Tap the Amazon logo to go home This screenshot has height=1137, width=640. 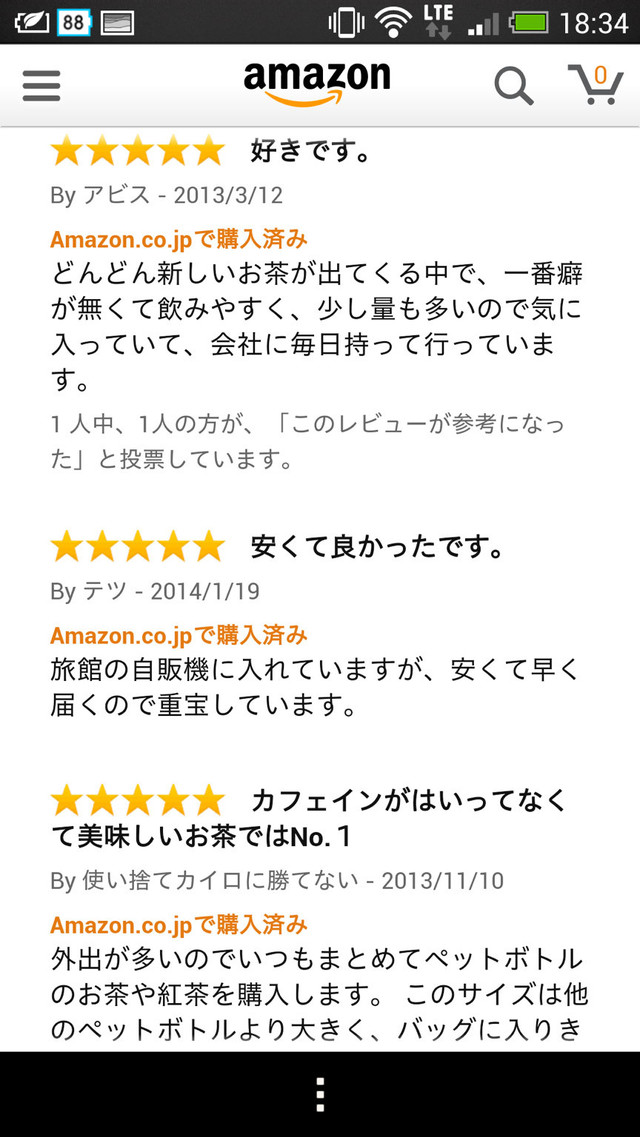[x=317, y=84]
